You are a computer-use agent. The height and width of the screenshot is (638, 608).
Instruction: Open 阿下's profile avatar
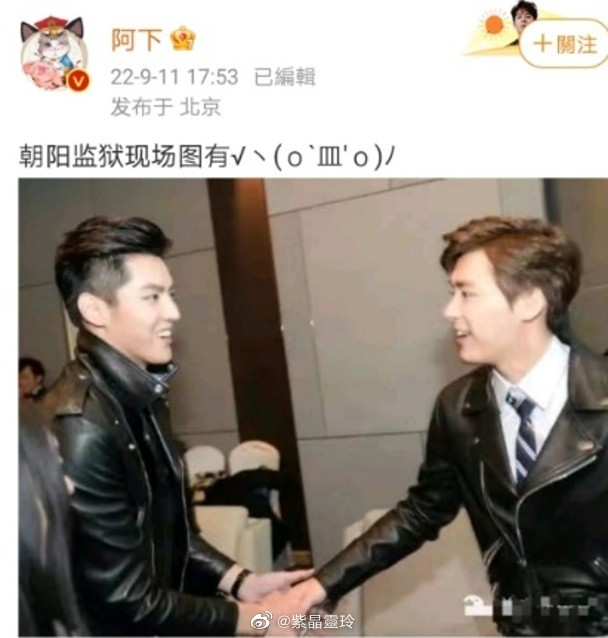(53, 54)
